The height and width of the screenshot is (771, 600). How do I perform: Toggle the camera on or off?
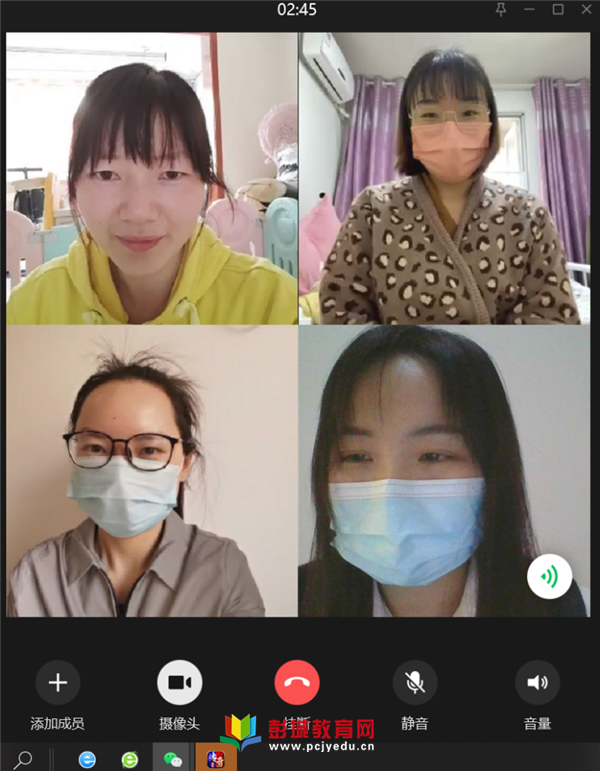point(179,683)
